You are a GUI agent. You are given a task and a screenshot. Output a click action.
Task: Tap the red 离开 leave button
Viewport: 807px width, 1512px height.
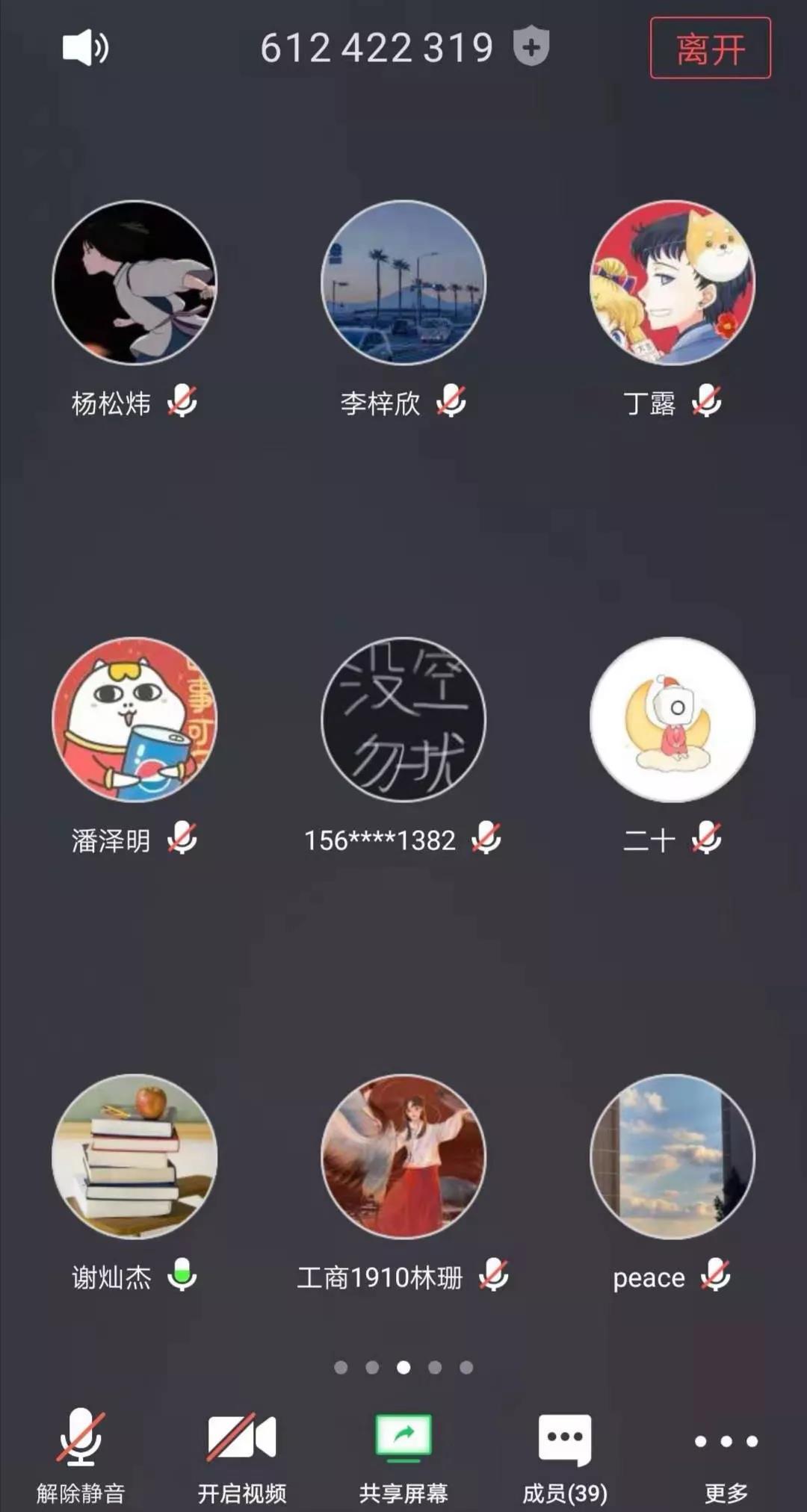[x=710, y=49]
